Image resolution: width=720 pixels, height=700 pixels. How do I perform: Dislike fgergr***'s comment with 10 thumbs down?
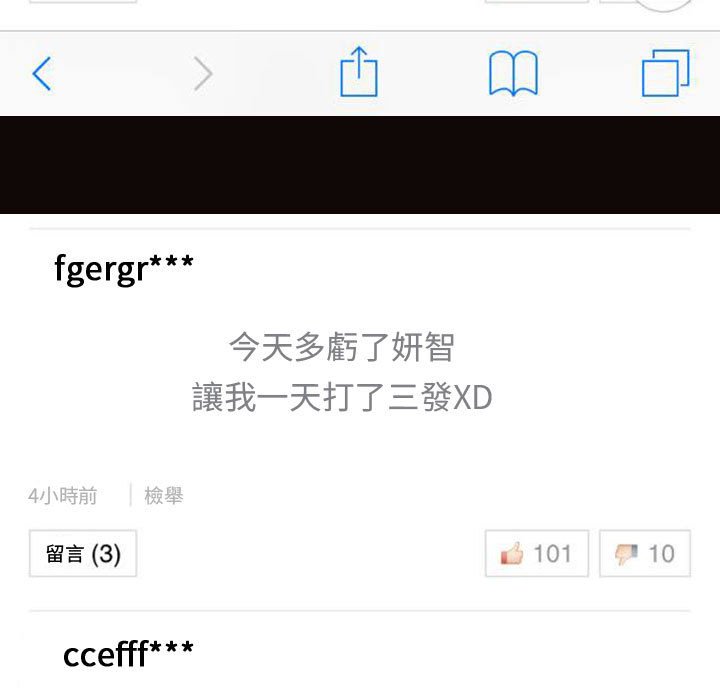pos(645,554)
